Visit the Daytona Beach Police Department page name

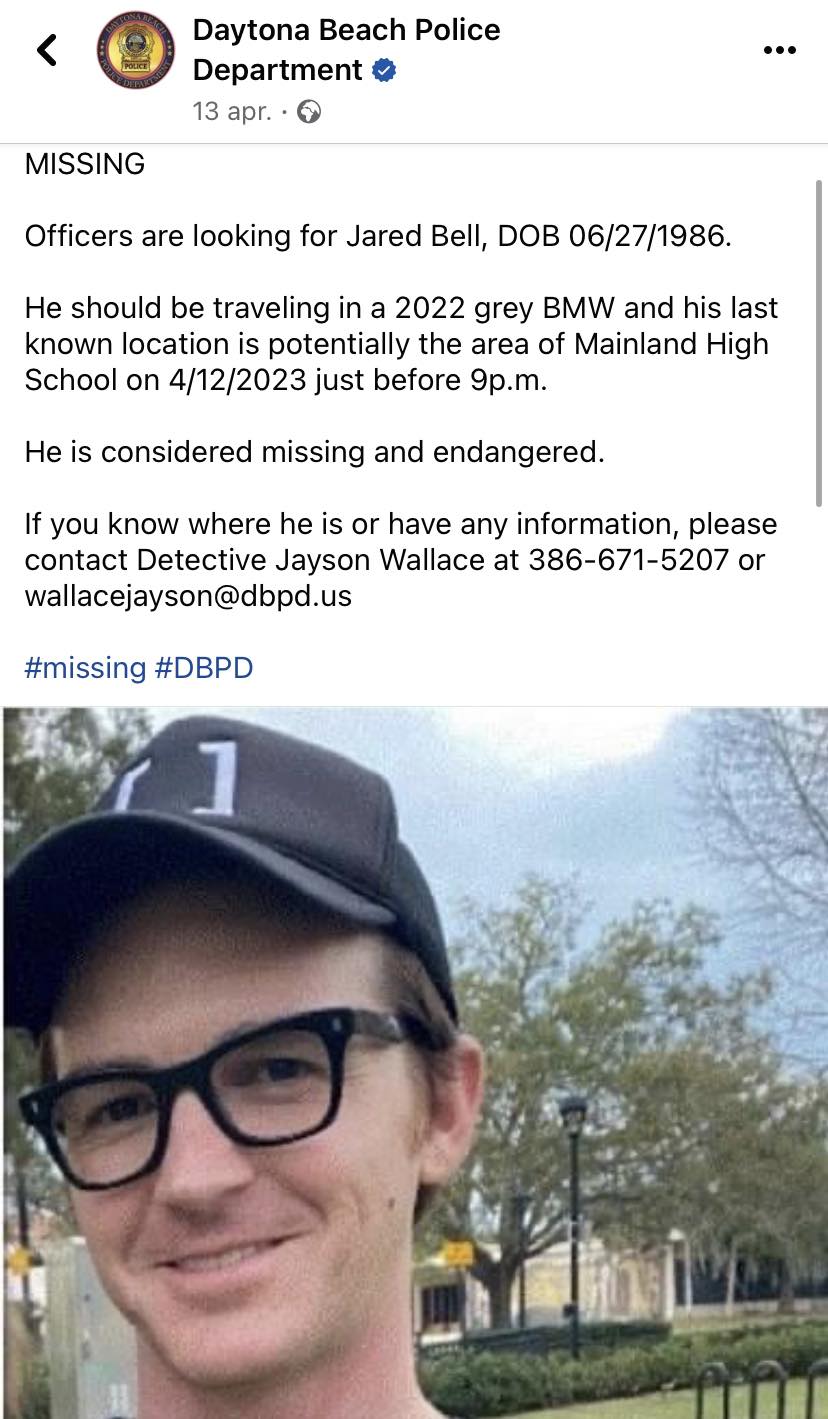coord(346,50)
